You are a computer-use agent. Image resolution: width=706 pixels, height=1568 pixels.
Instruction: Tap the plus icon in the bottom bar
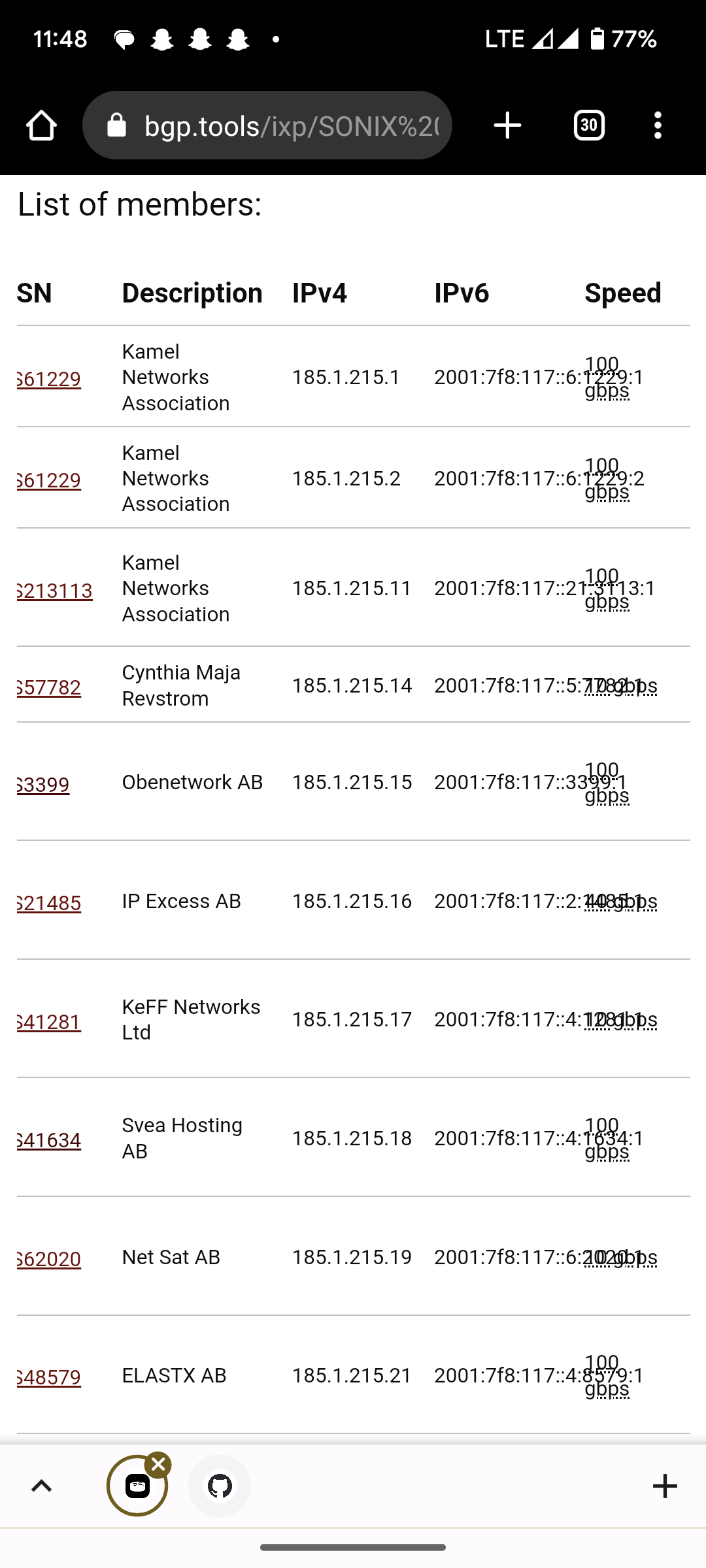664,1486
